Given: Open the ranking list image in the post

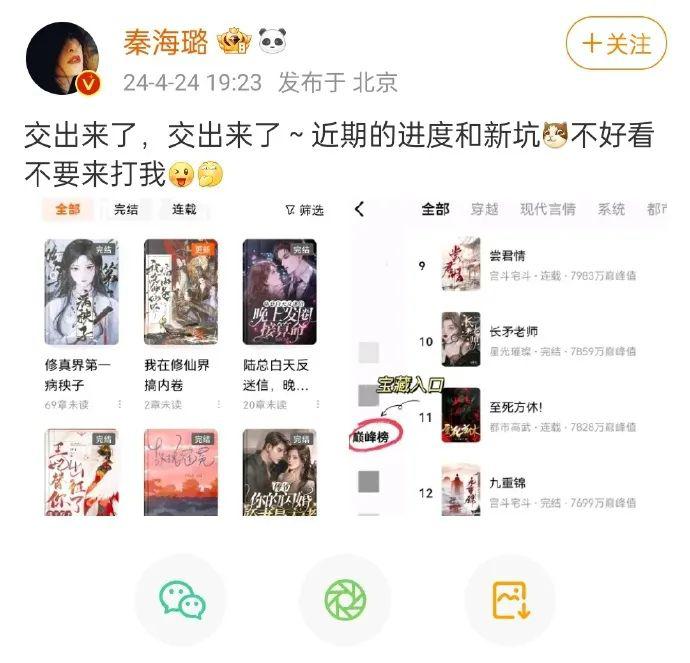Looking at the screenshot, I should [508, 356].
